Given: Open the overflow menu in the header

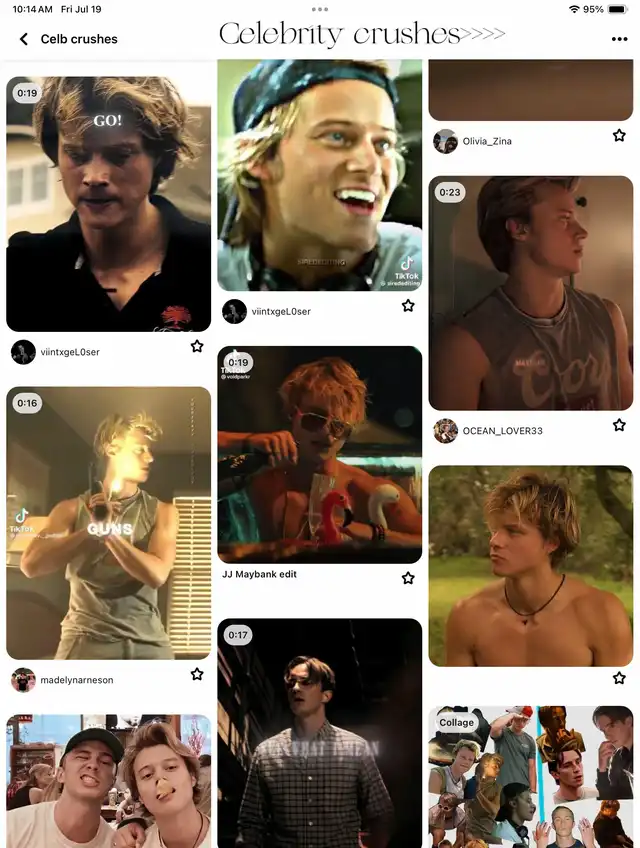Looking at the screenshot, I should point(619,39).
